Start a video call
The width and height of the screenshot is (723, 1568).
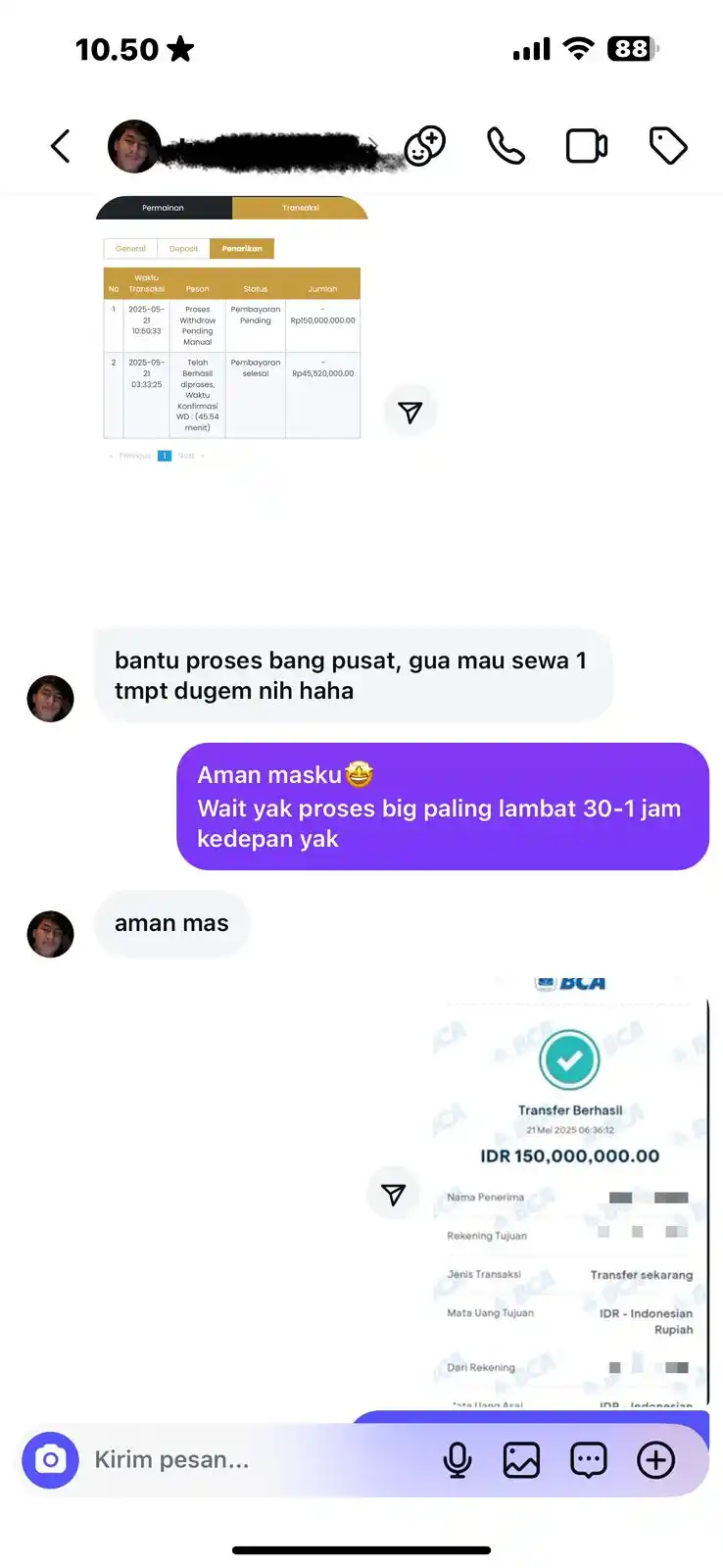(587, 147)
